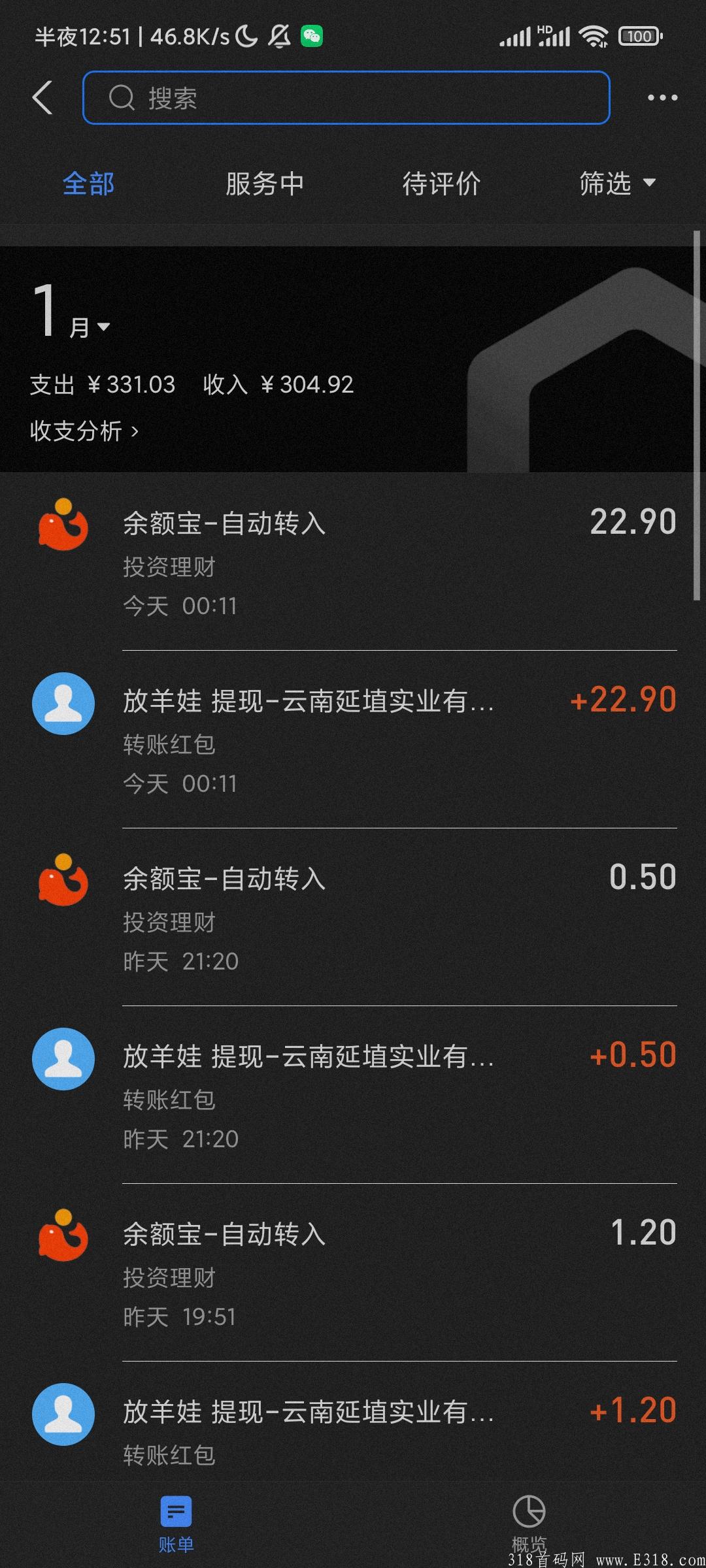This screenshot has height=1568, width=706.
Task: Open the 余额宝 transfer of 22.90
Action: (x=353, y=562)
